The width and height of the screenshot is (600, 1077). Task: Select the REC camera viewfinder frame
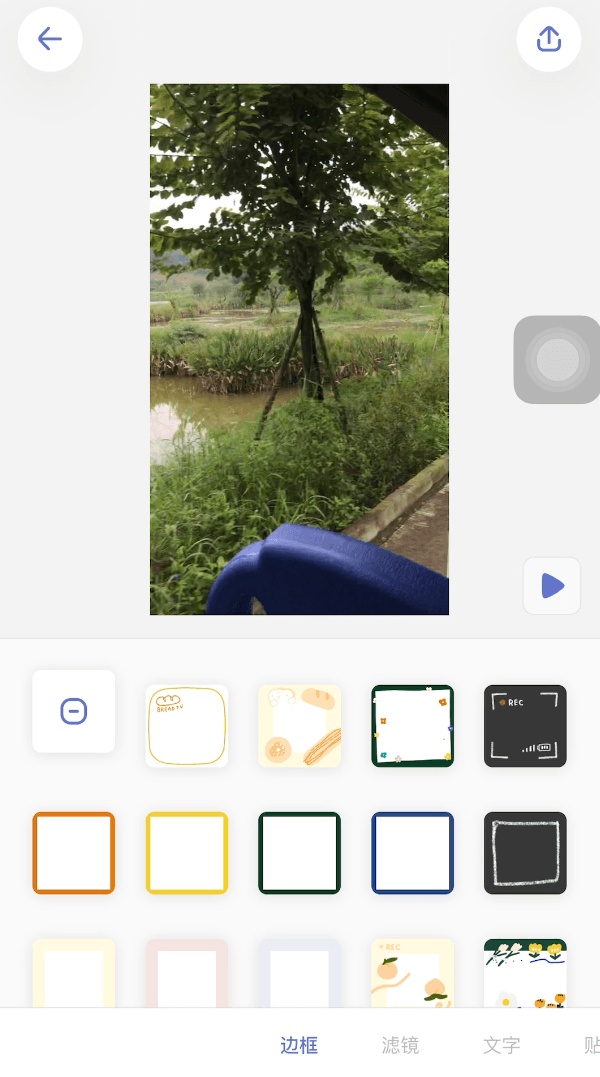[x=525, y=726]
